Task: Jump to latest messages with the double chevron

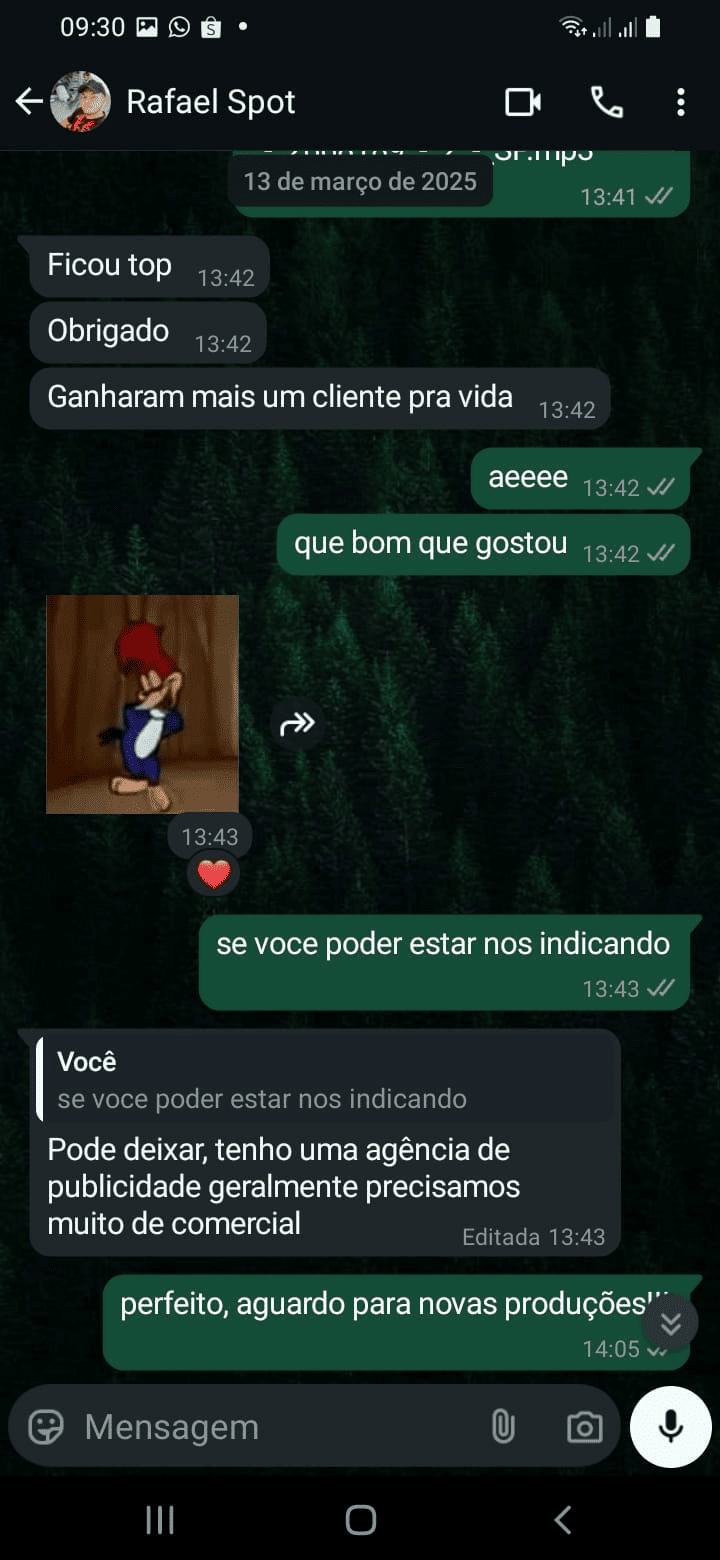Action: click(x=670, y=1322)
